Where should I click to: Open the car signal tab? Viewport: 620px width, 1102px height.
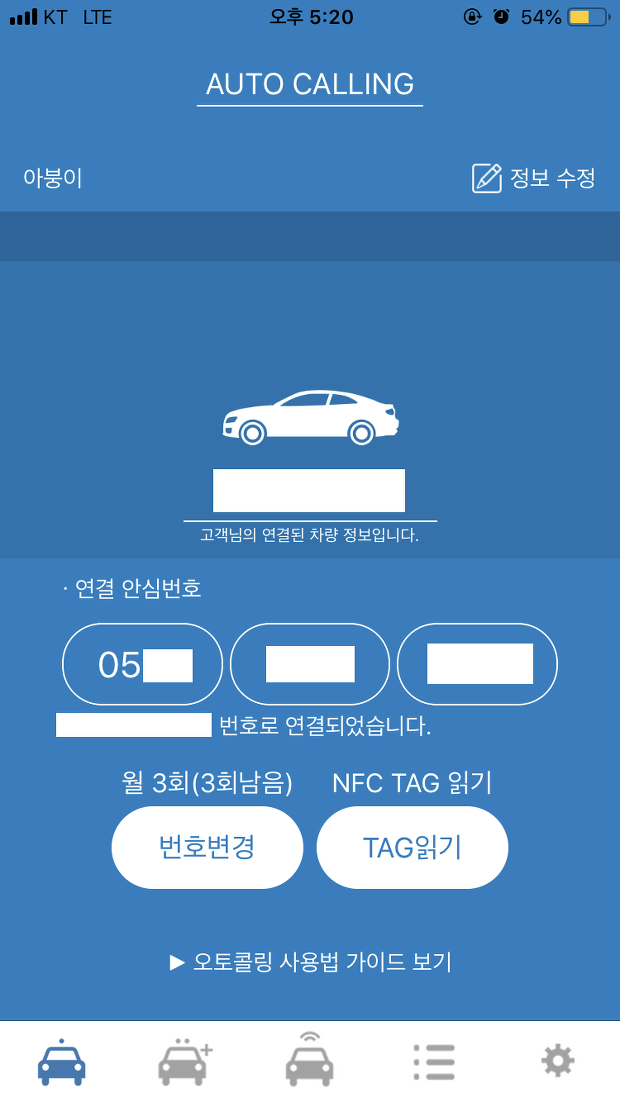tap(310, 1059)
